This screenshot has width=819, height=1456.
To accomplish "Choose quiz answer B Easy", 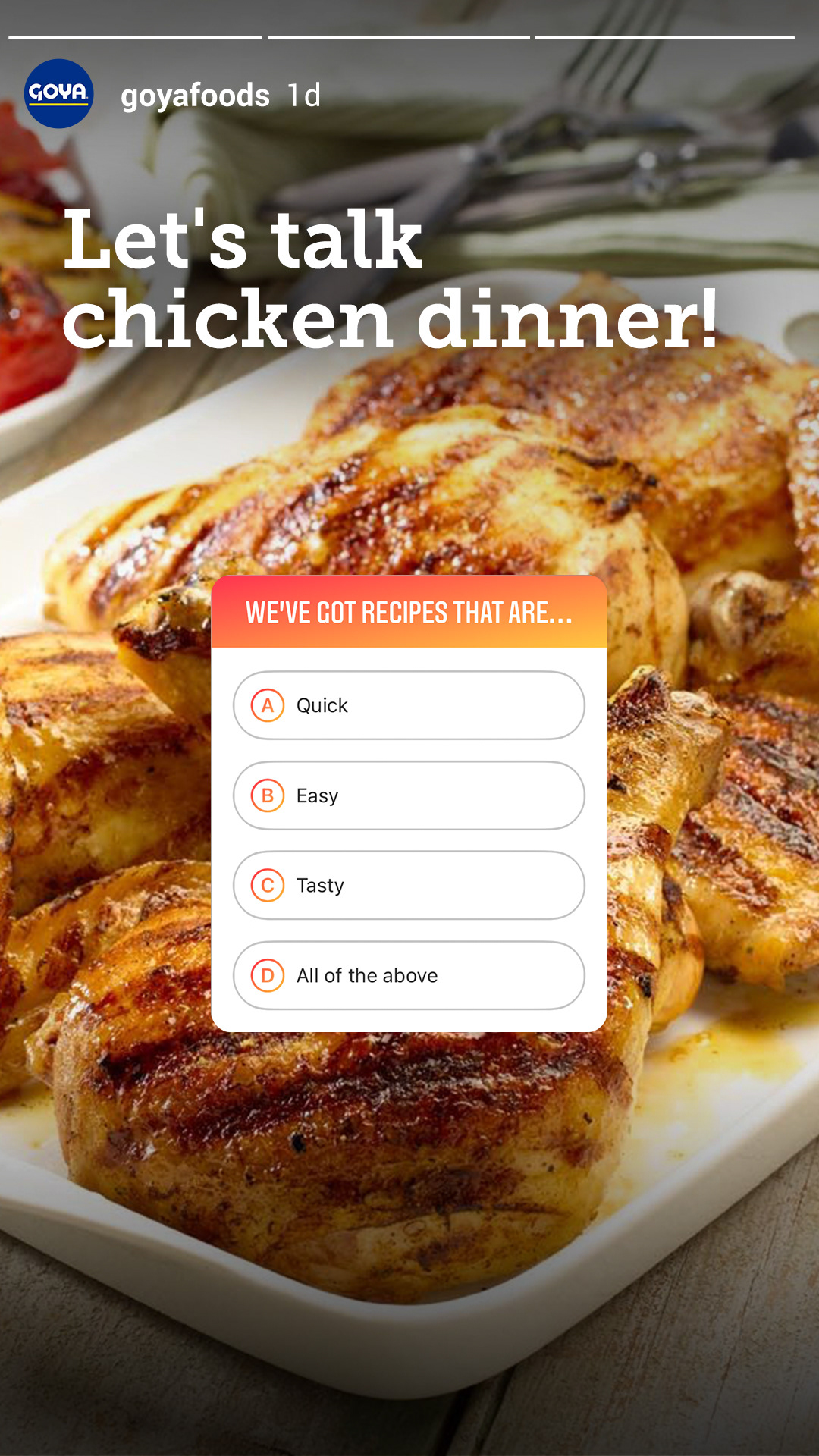I will [x=409, y=795].
